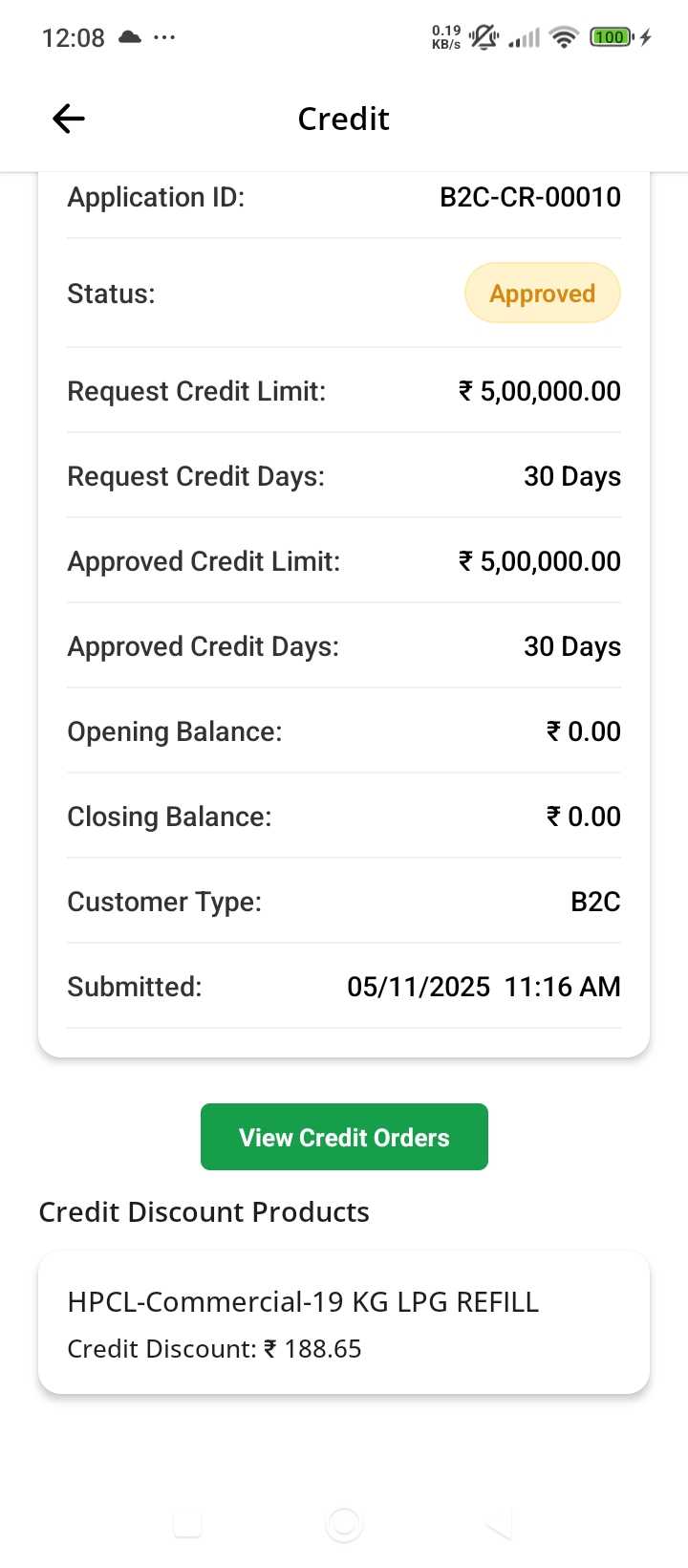The width and height of the screenshot is (688, 1568).
Task: Tap the system home button
Action: [x=344, y=1524]
